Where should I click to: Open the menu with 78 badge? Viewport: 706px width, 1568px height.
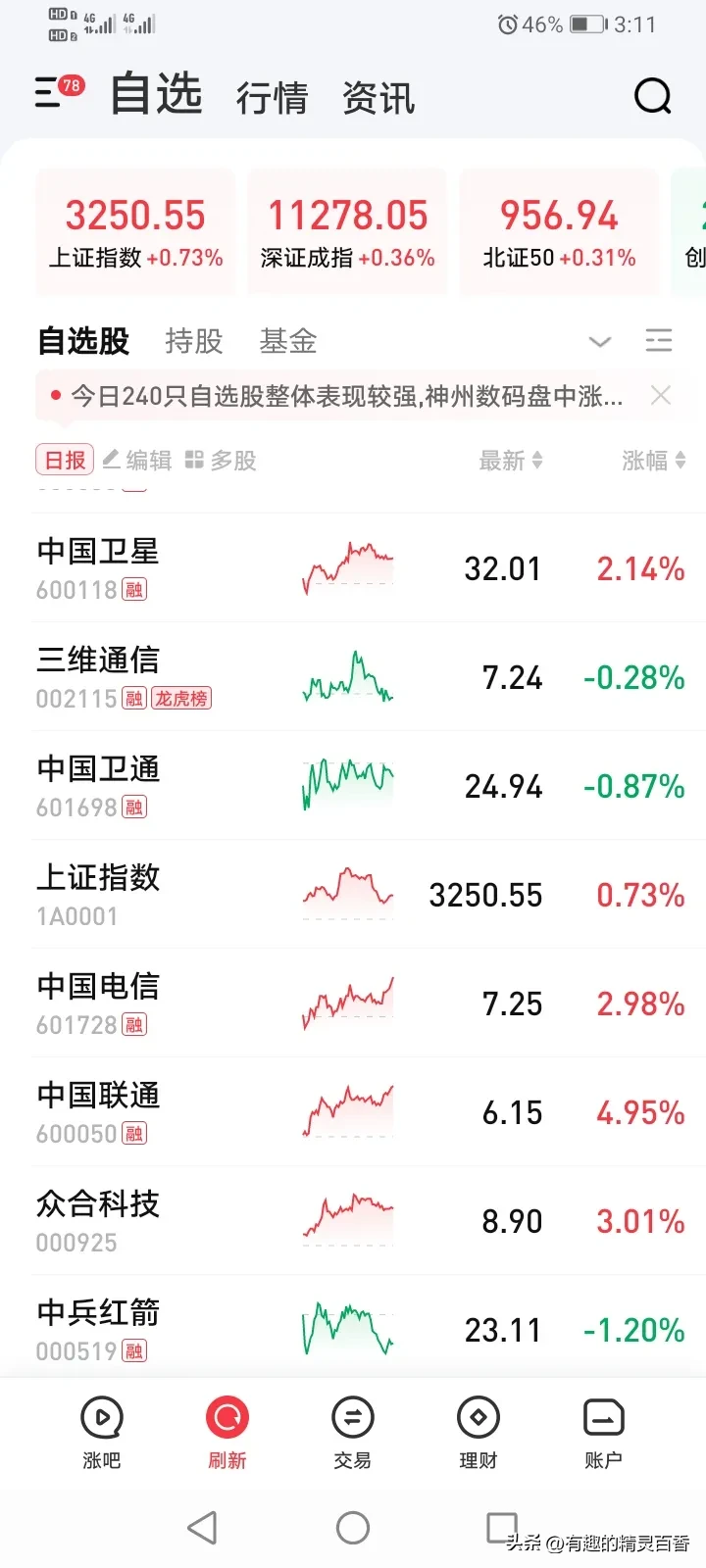click(59, 92)
